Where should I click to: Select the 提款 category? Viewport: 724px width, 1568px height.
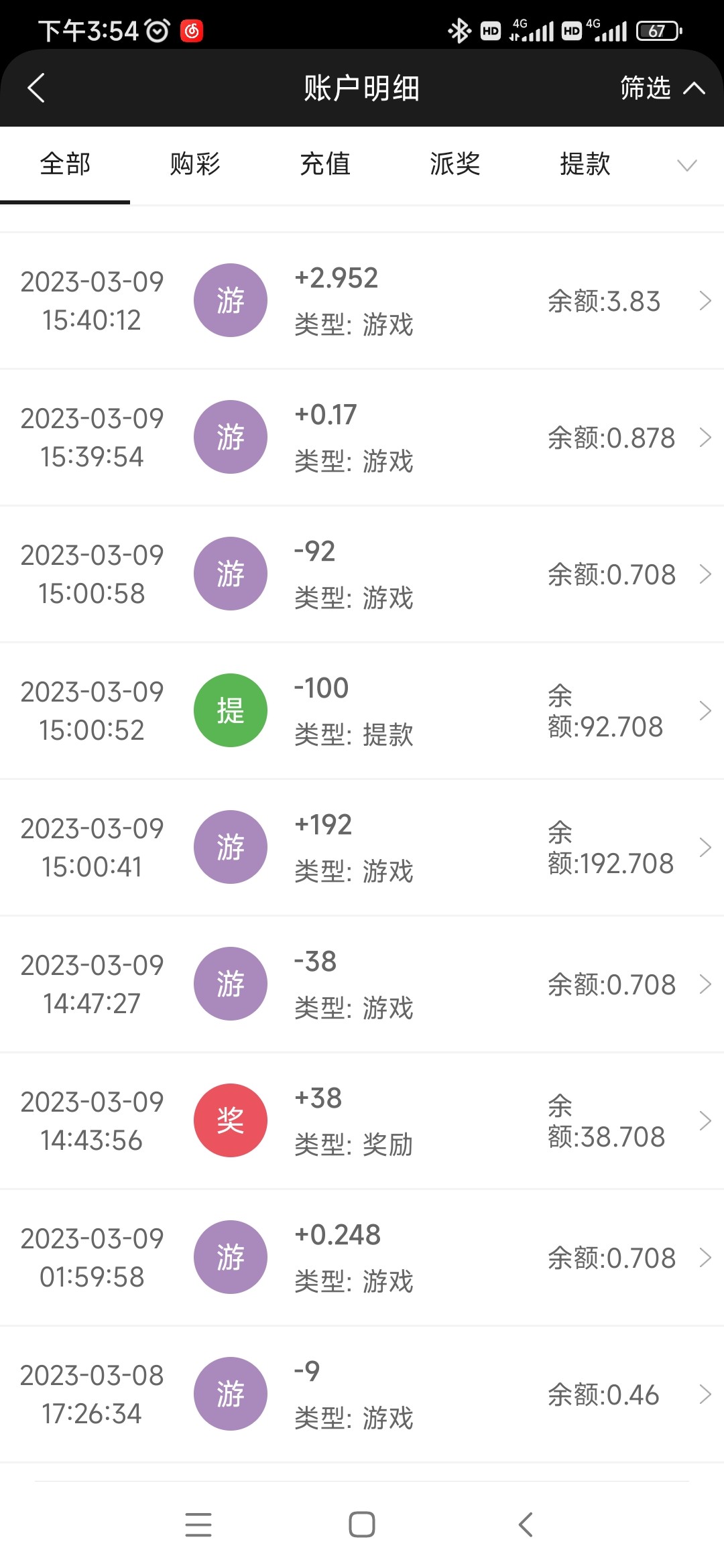584,164
